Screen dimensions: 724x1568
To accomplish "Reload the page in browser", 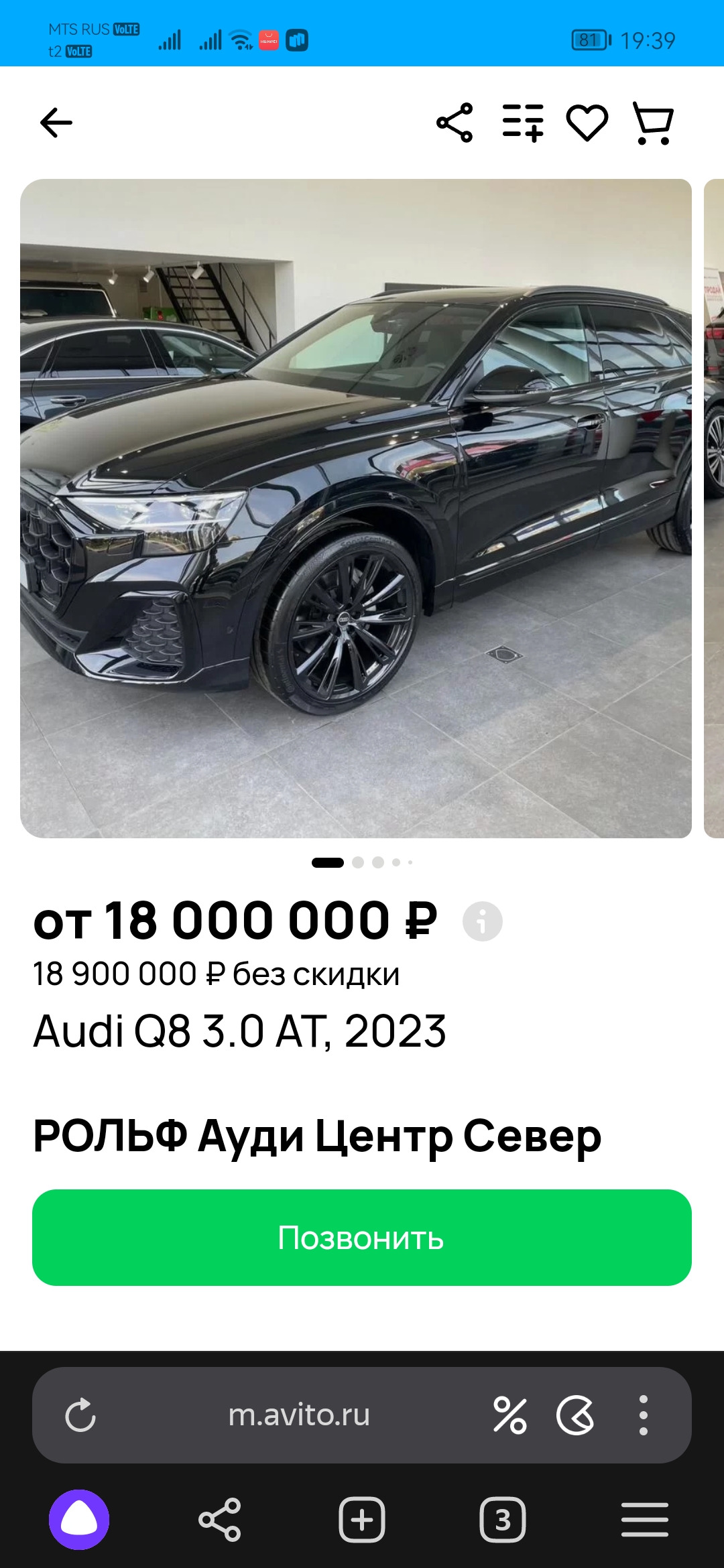I will pyautogui.click(x=80, y=1415).
